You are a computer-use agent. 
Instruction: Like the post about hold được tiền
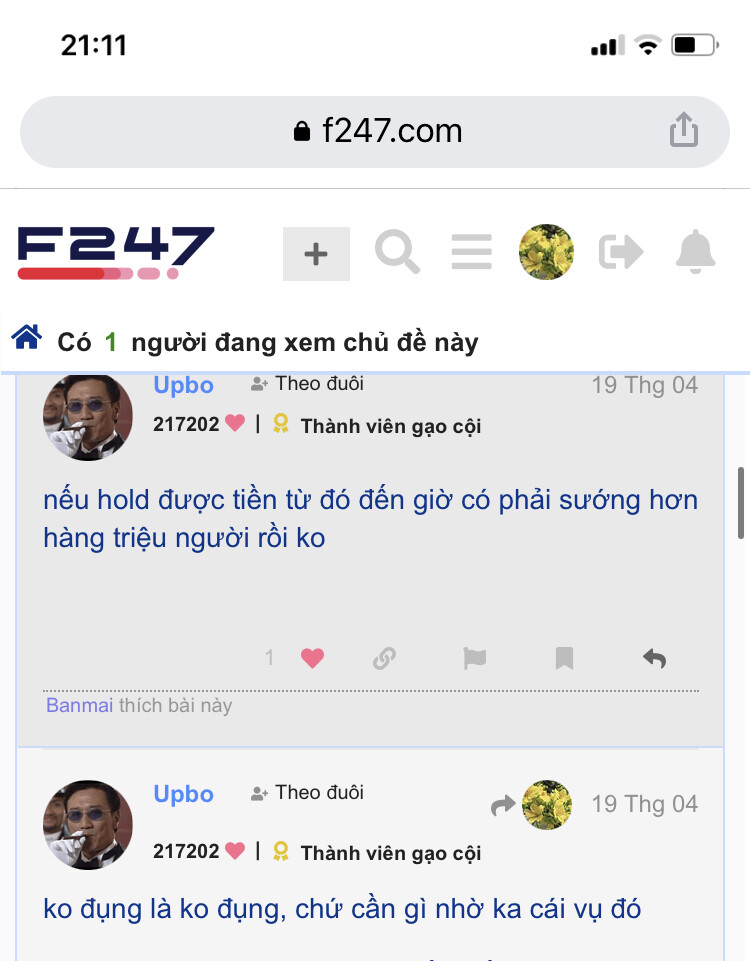click(x=312, y=658)
